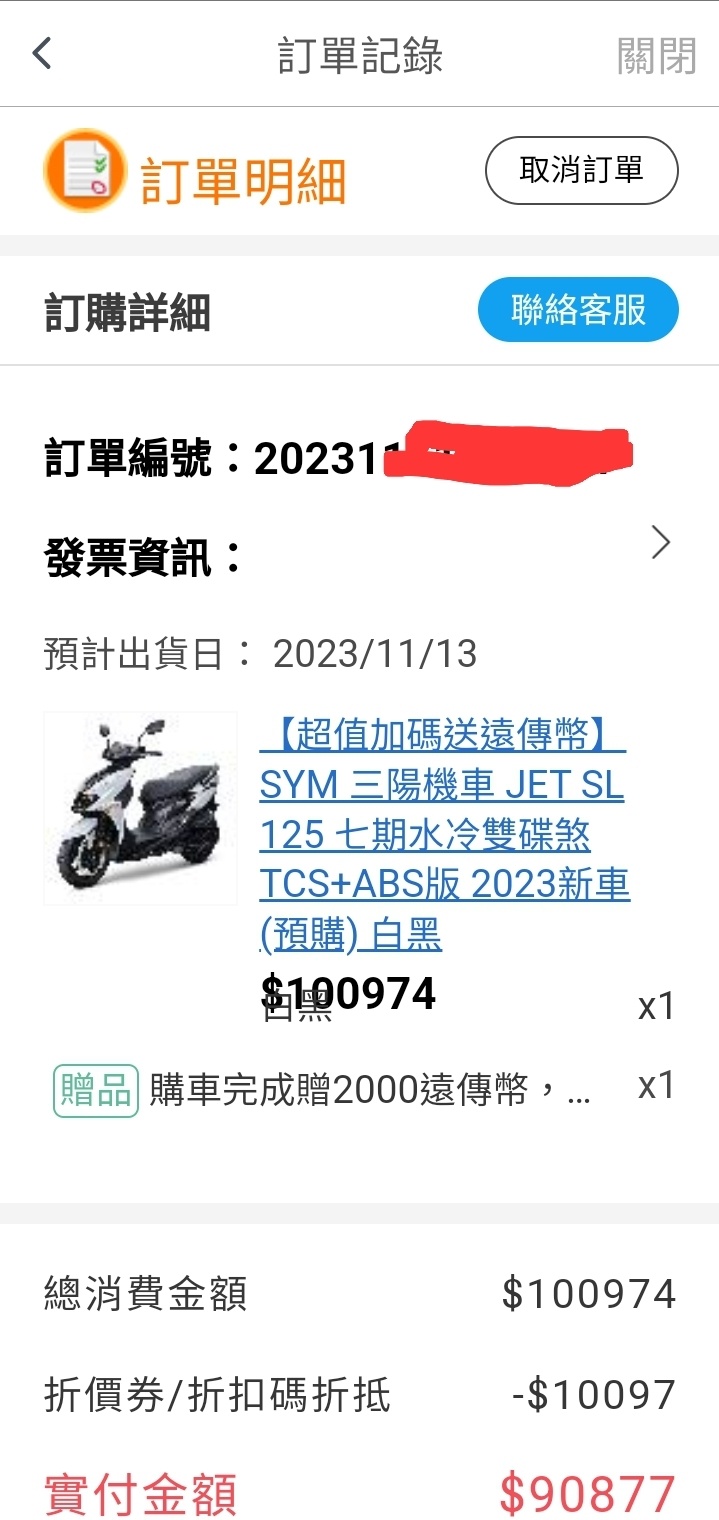Cancel the order with 取消訂單
This screenshot has width=719, height=1520.
pyautogui.click(x=581, y=170)
